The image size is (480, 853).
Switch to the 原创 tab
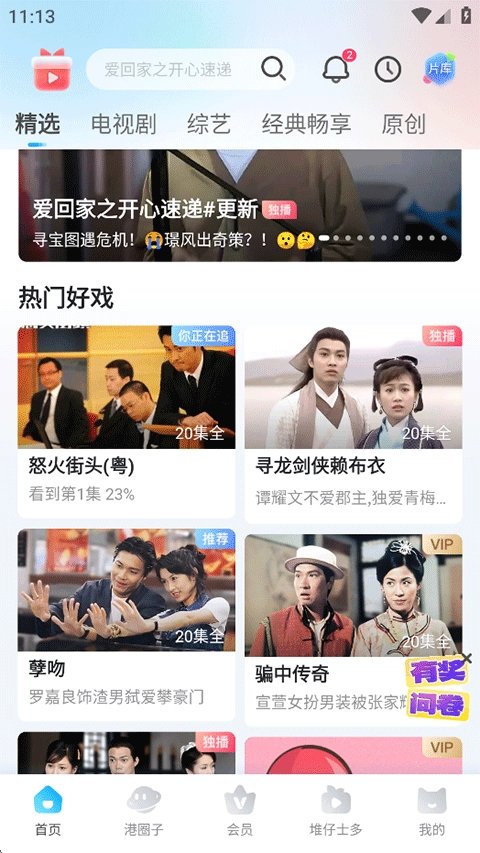403,124
